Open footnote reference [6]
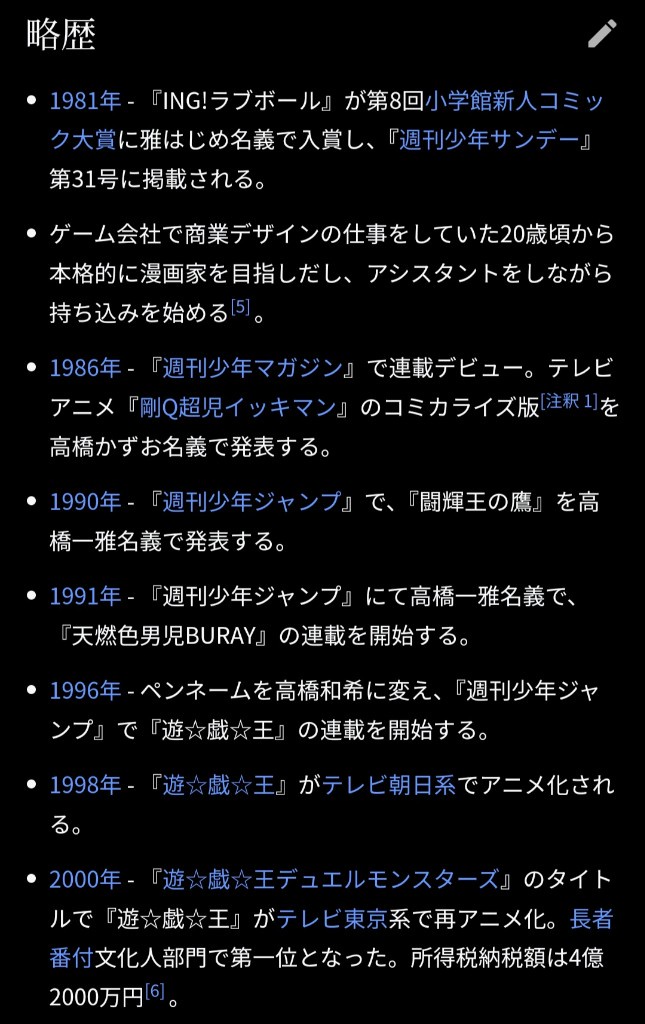Image resolution: width=645 pixels, height=1024 pixels. (154, 992)
